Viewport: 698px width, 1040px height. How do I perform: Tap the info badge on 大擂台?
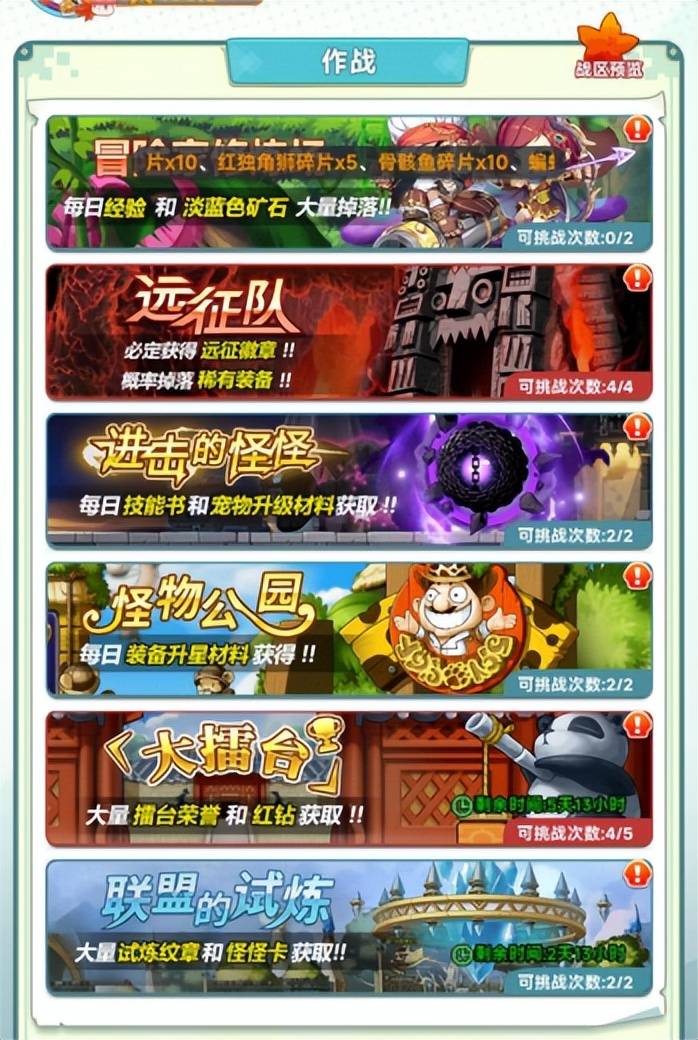tap(637, 724)
